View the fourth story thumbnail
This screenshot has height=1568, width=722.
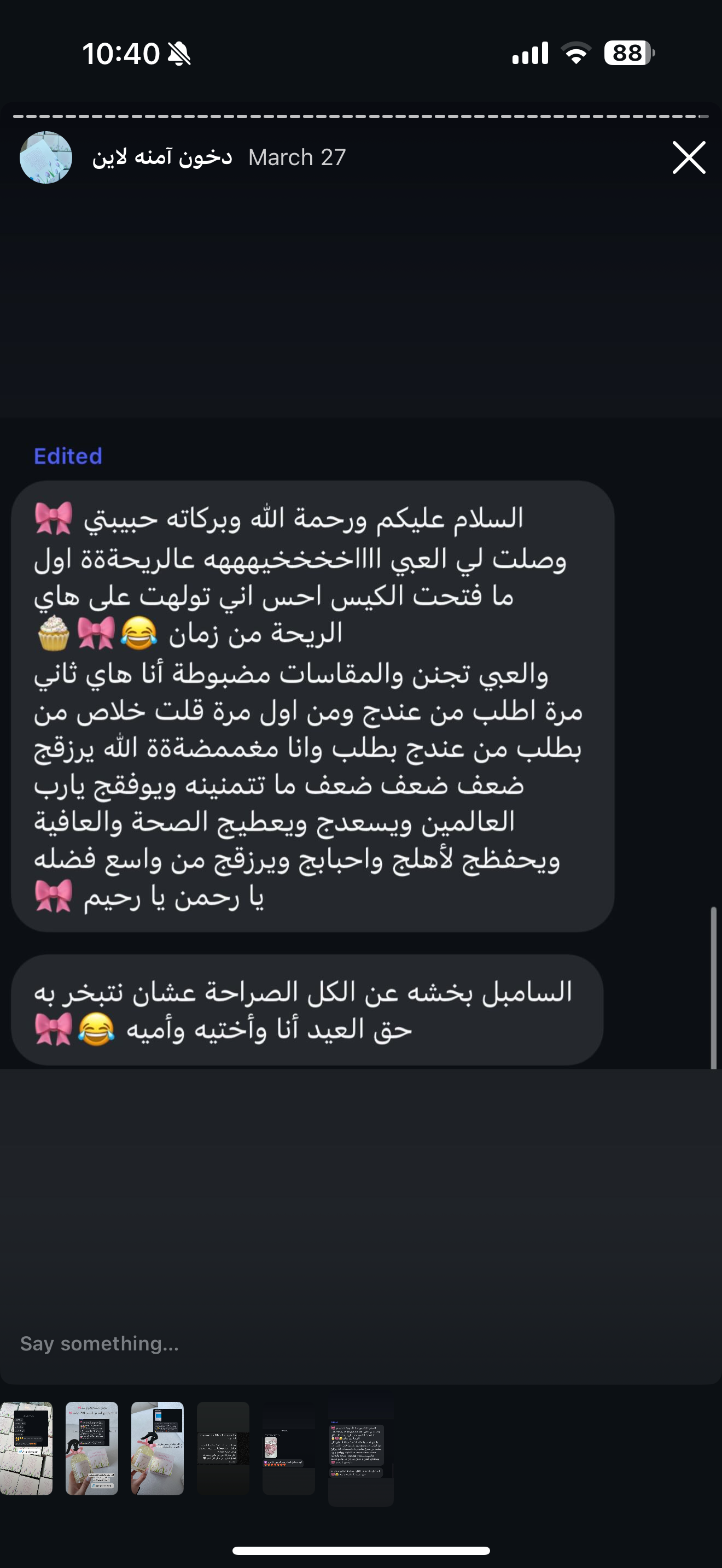[223, 1449]
